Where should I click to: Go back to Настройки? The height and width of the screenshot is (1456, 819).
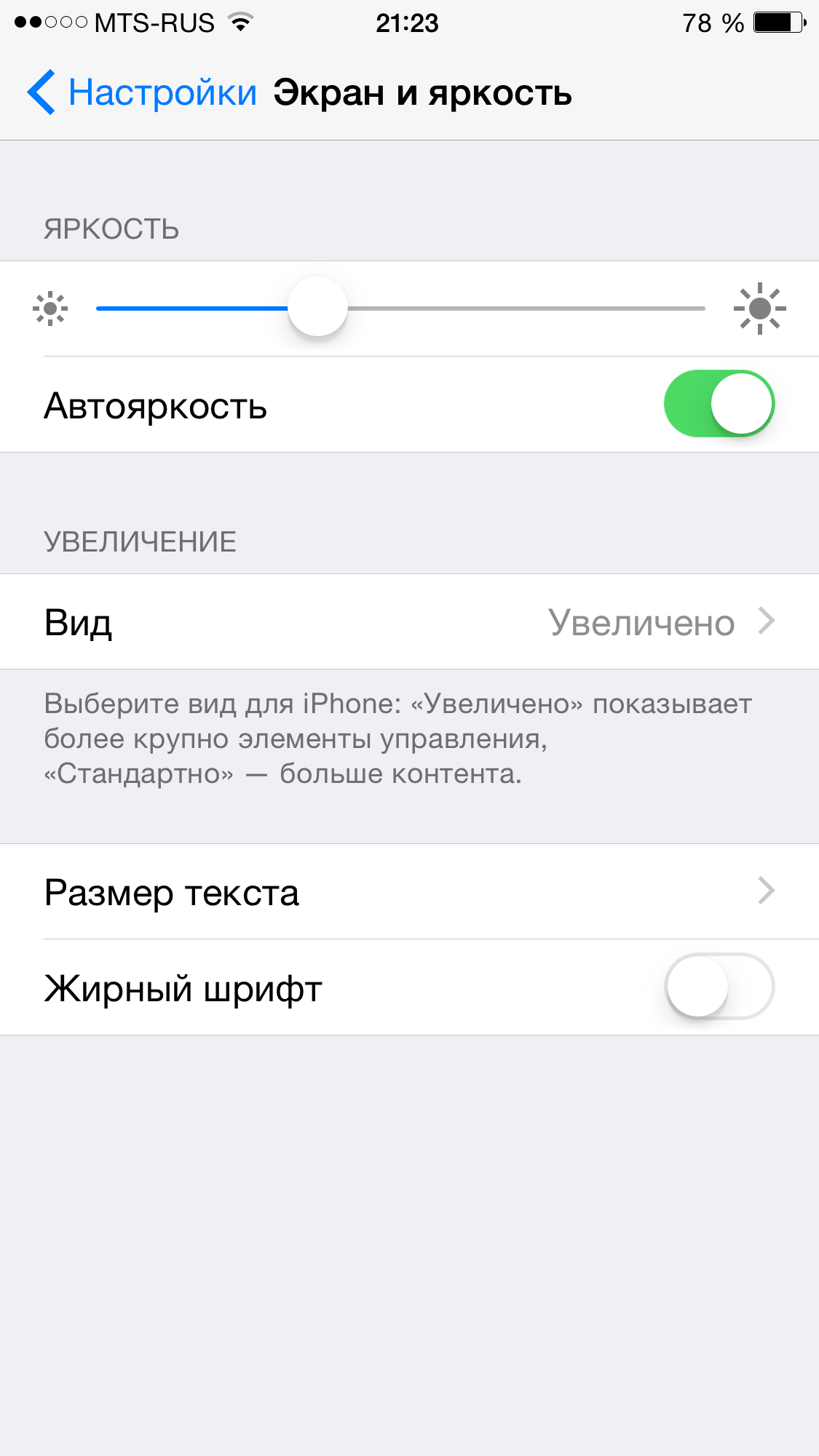142,92
